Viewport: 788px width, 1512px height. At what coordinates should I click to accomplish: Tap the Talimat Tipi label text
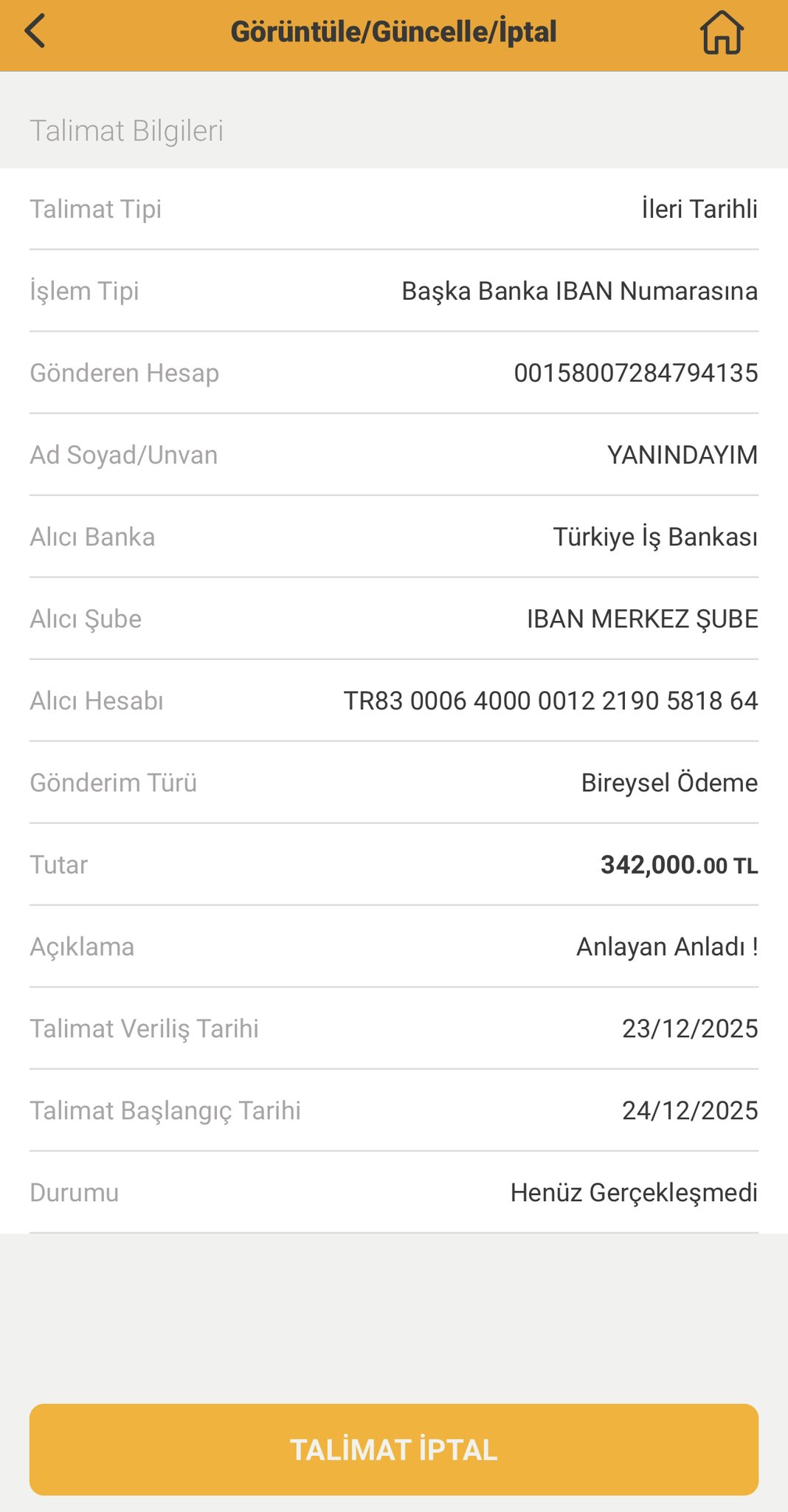(97, 208)
